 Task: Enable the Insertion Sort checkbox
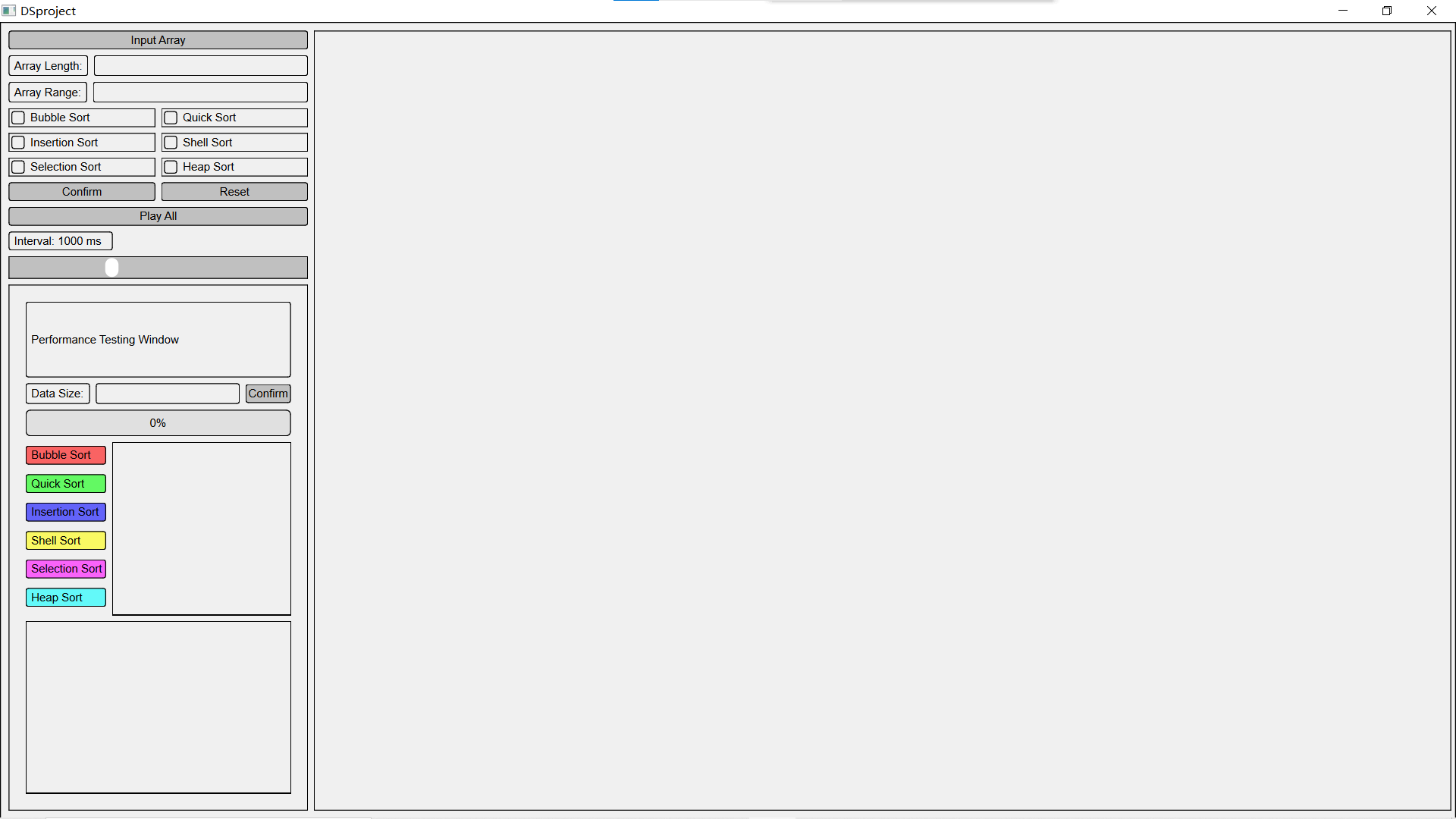(x=19, y=143)
